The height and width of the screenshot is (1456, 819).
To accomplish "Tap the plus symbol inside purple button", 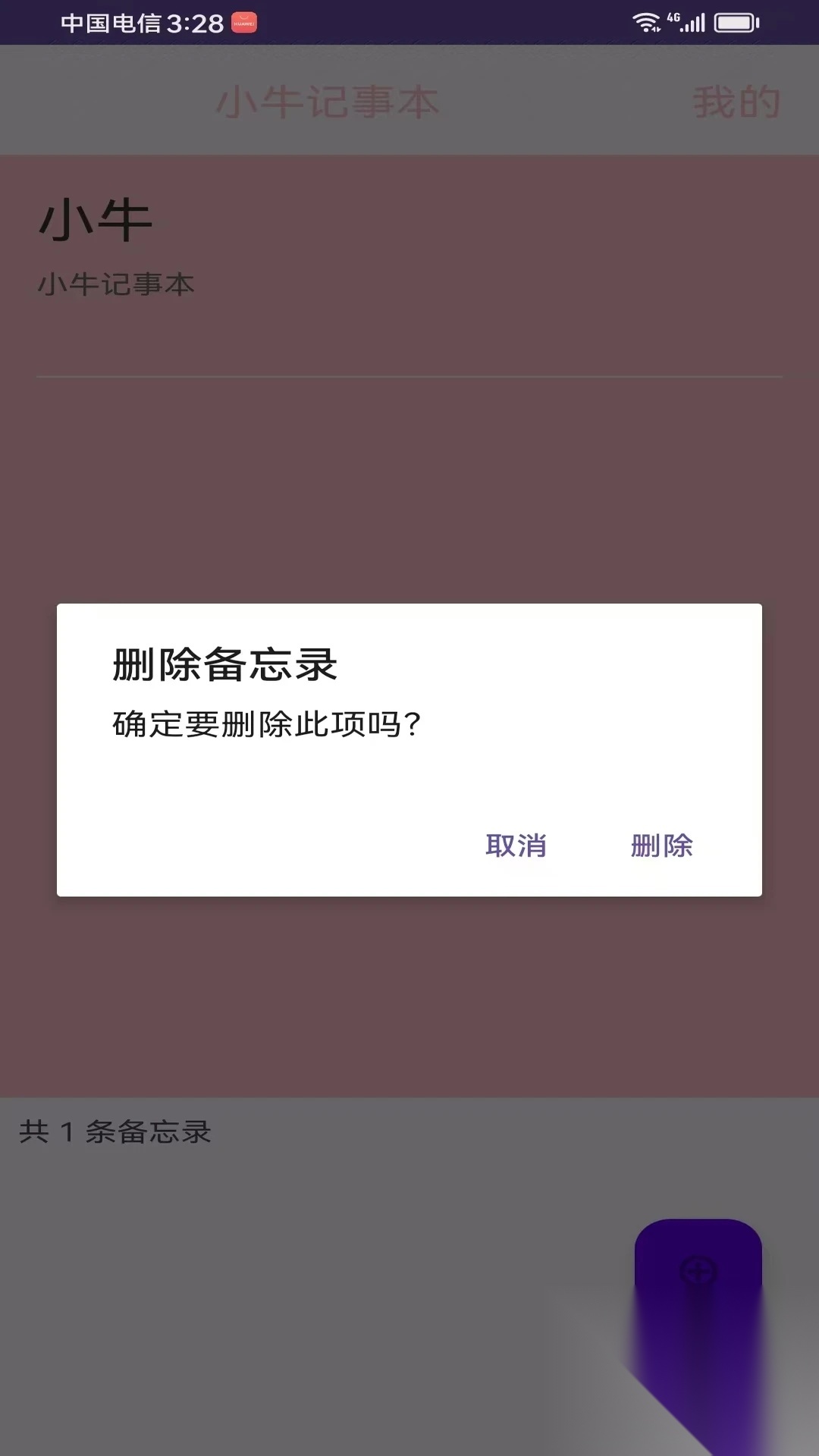I will tap(698, 1267).
